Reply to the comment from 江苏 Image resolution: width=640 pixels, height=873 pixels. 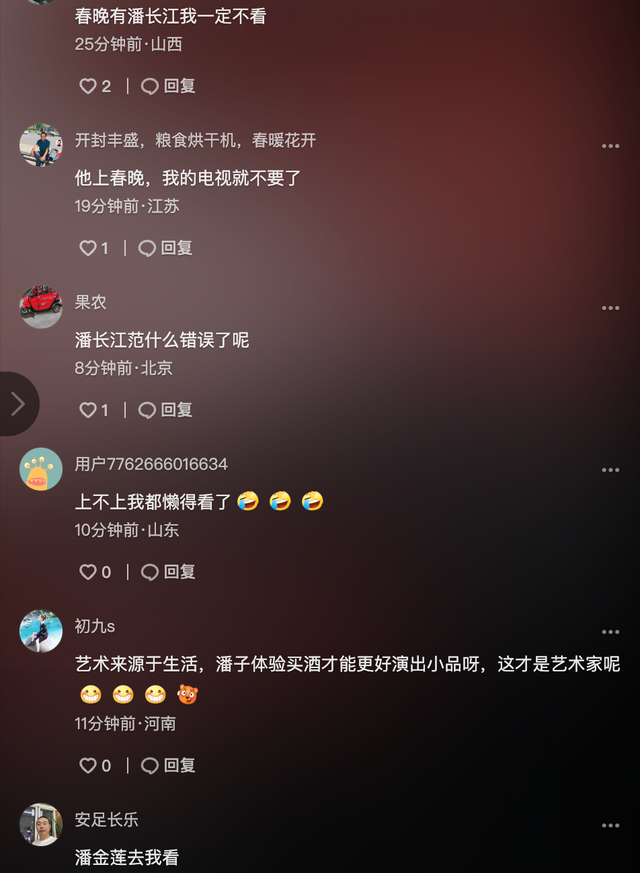pos(166,248)
